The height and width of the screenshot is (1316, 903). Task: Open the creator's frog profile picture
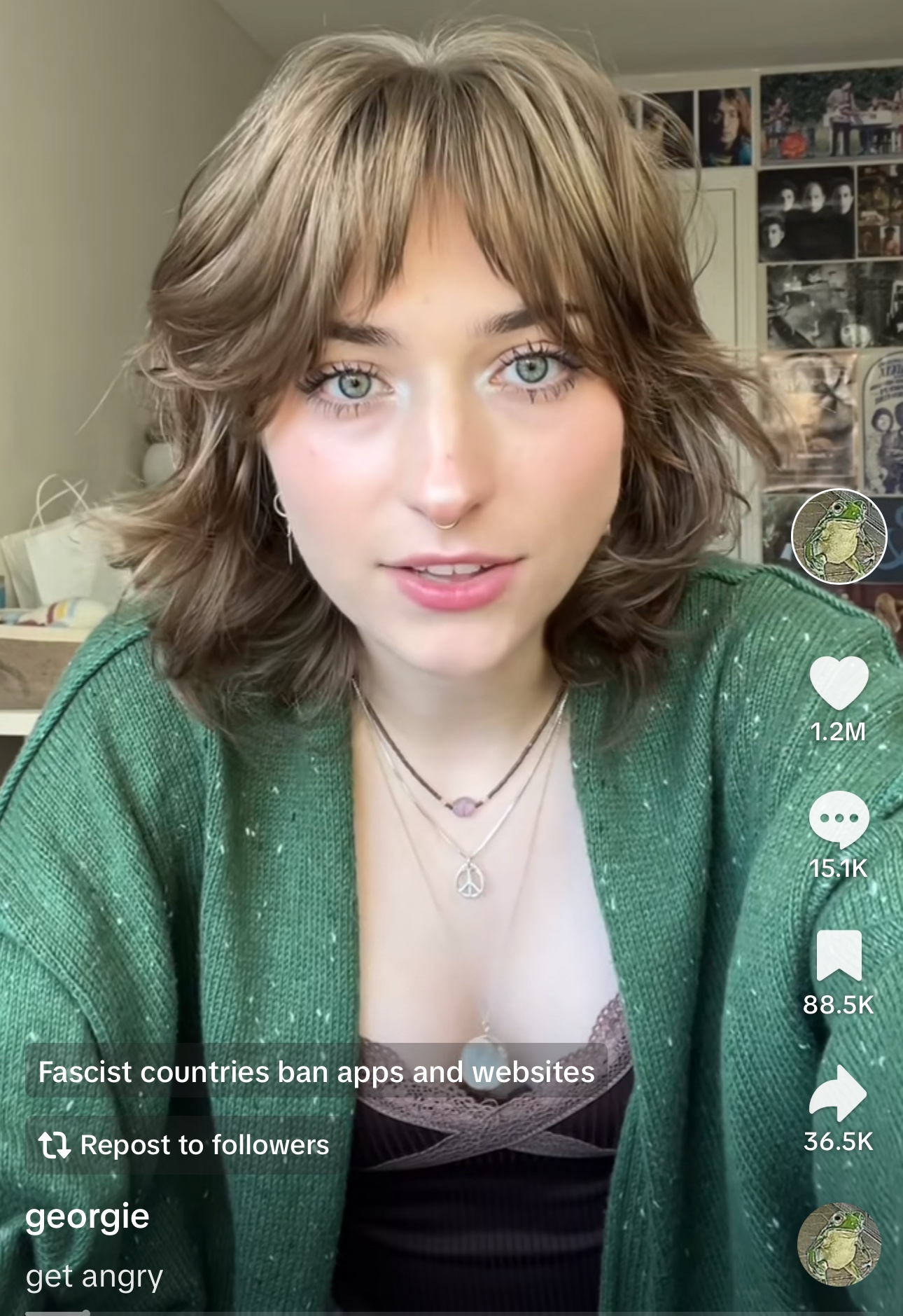pos(839,536)
